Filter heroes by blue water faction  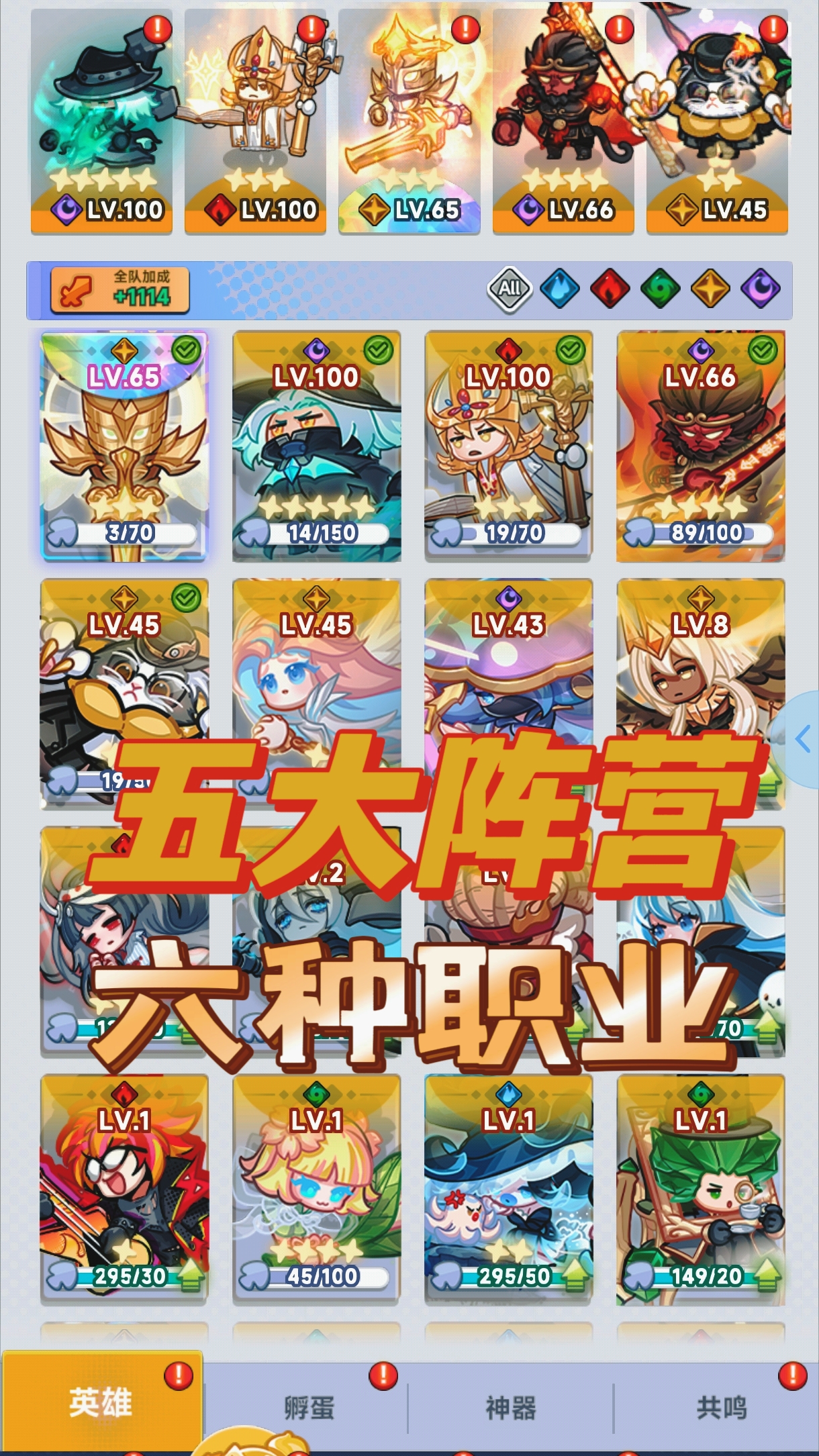560,289
